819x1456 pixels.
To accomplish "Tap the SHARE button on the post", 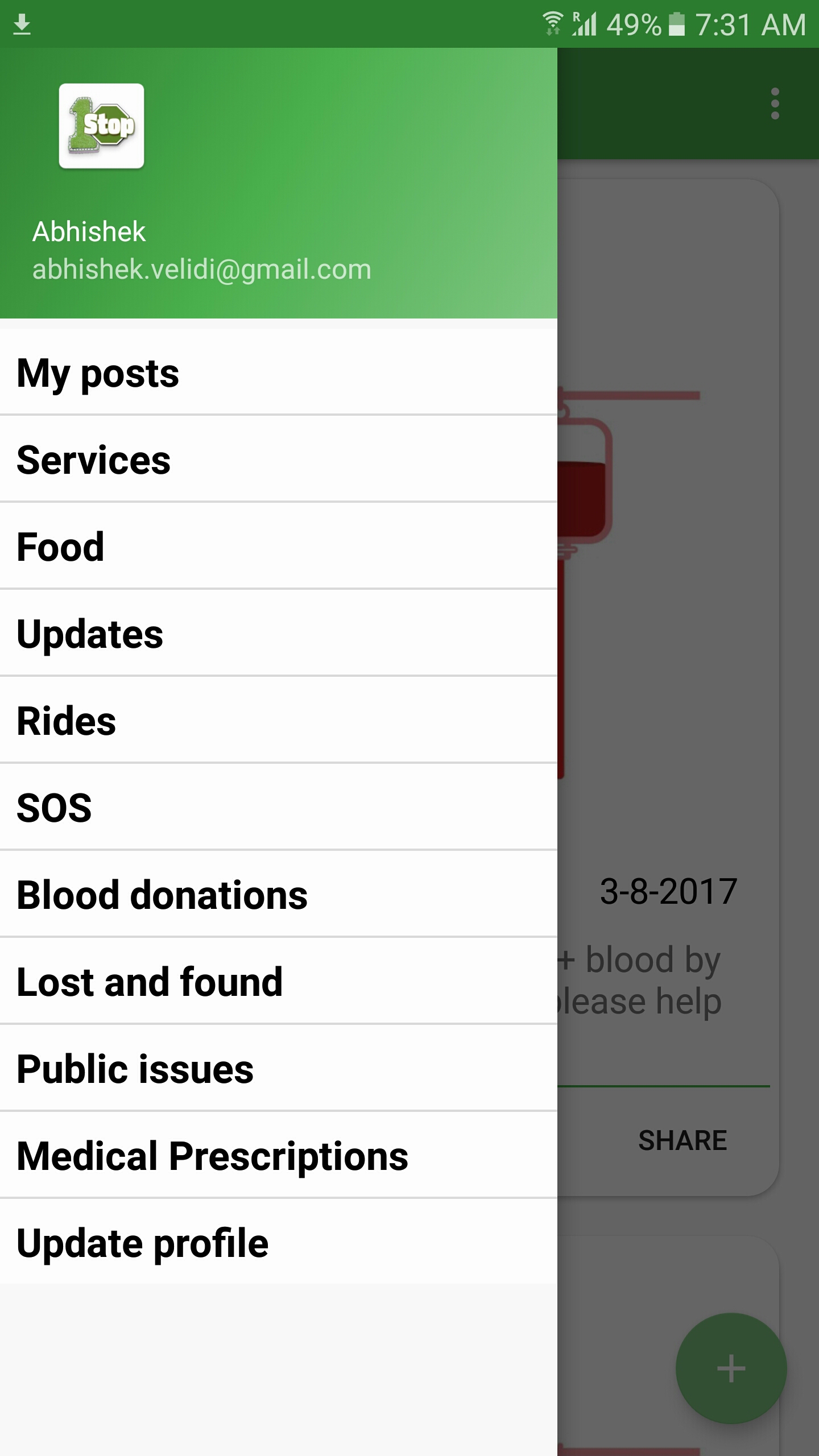I will (682, 1140).
